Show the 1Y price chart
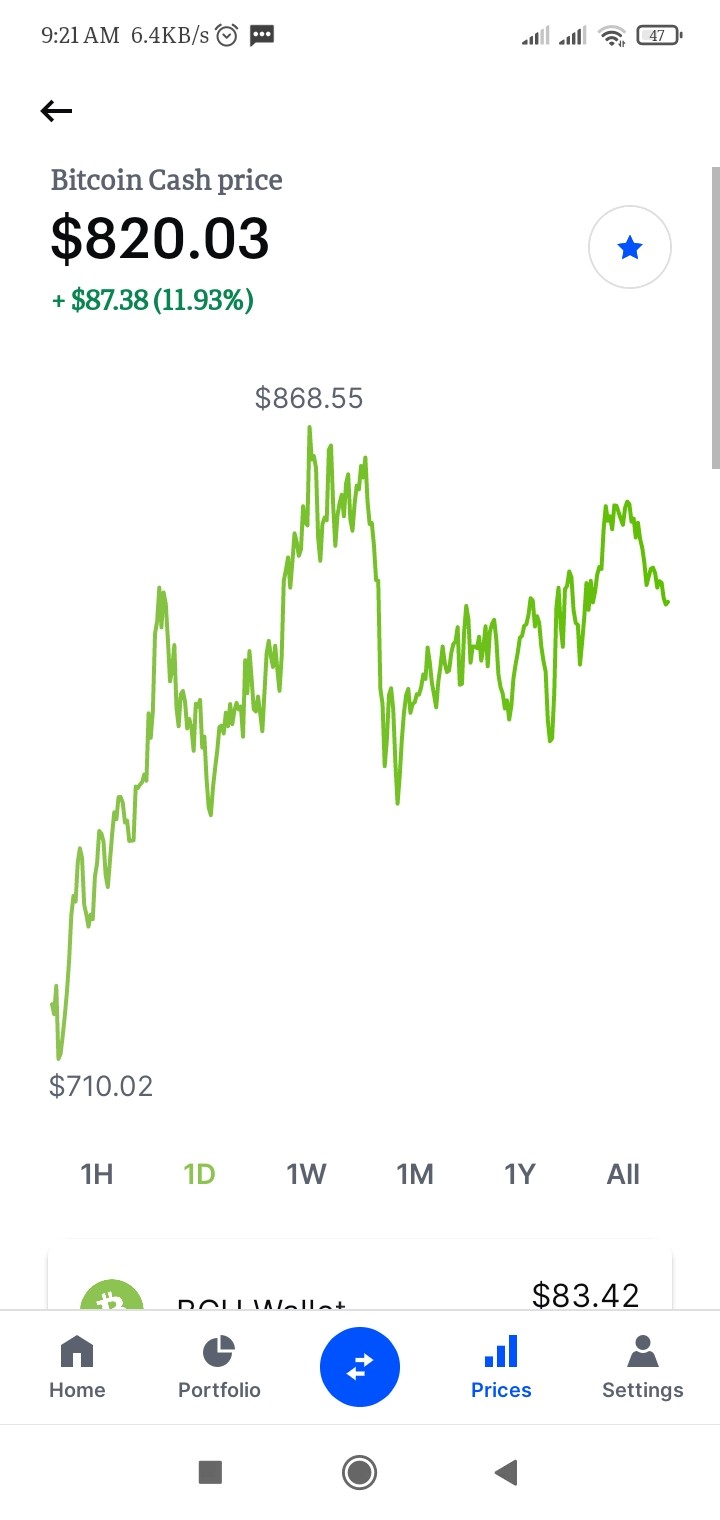 pyautogui.click(x=520, y=1174)
